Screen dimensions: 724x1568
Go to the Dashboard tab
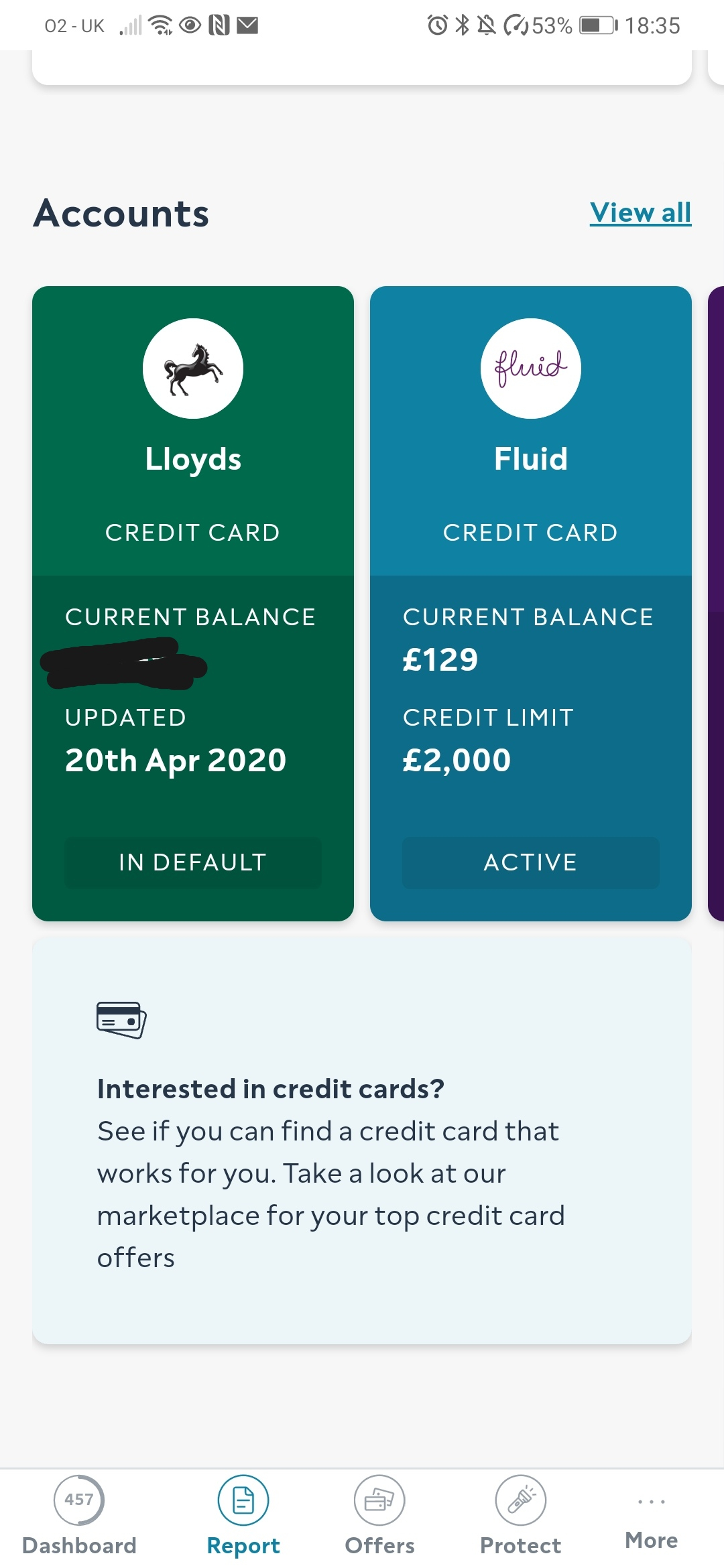pyautogui.click(x=79, y=1516)
